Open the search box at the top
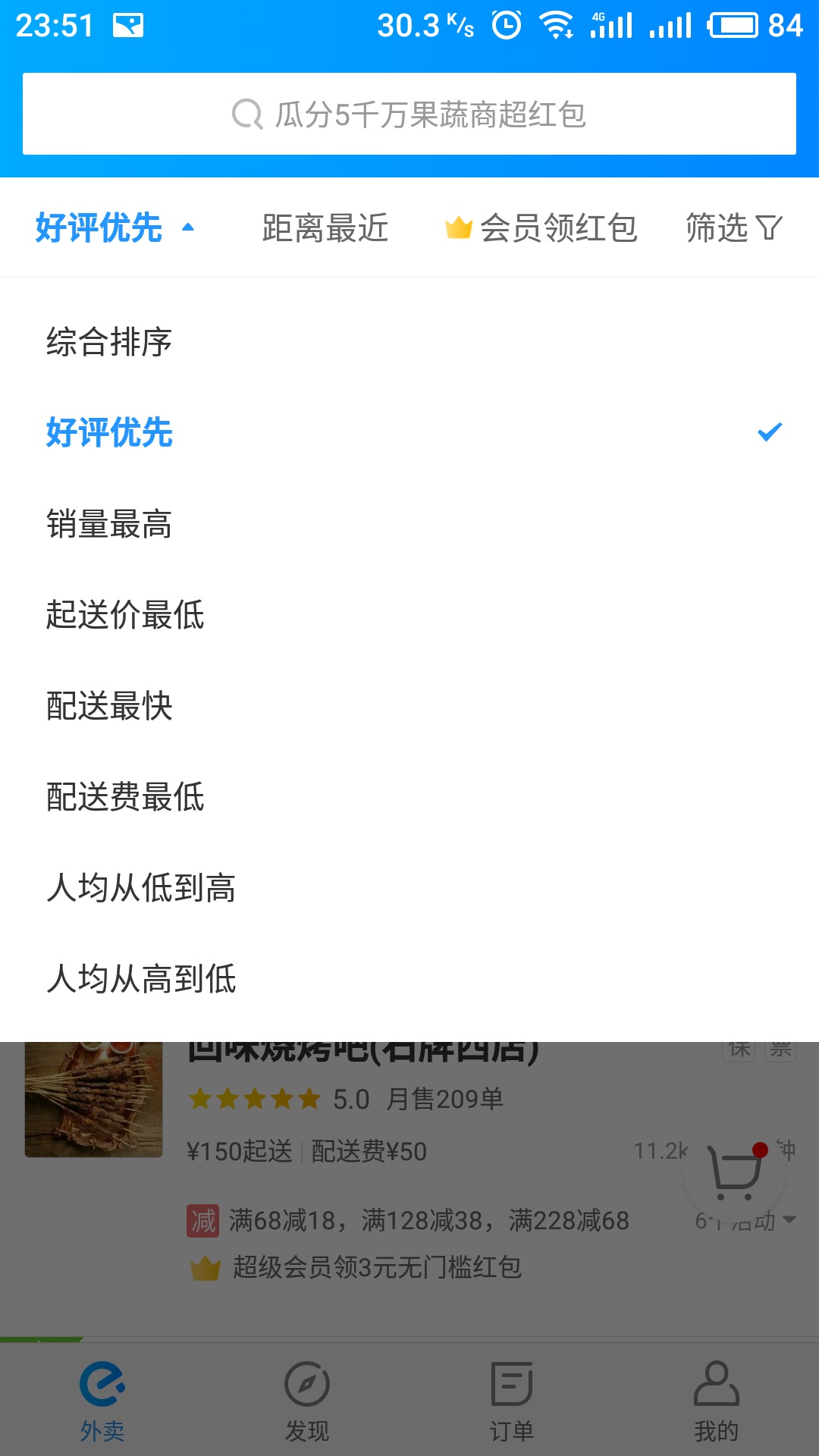Viewport: 819px width, 1456px height. coord(409,114)
